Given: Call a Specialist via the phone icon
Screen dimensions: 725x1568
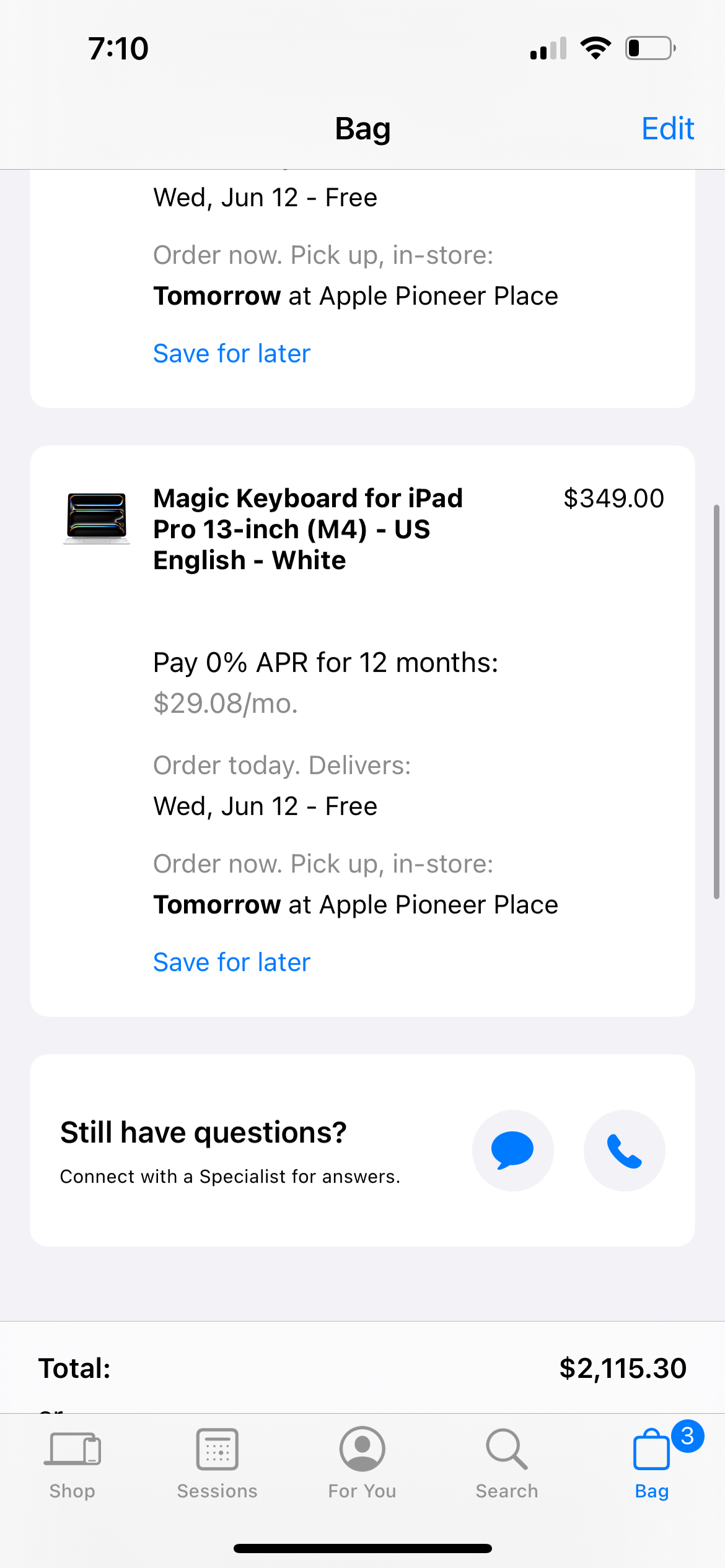Looking at the screenshot, I should (x=624, y=1150).
